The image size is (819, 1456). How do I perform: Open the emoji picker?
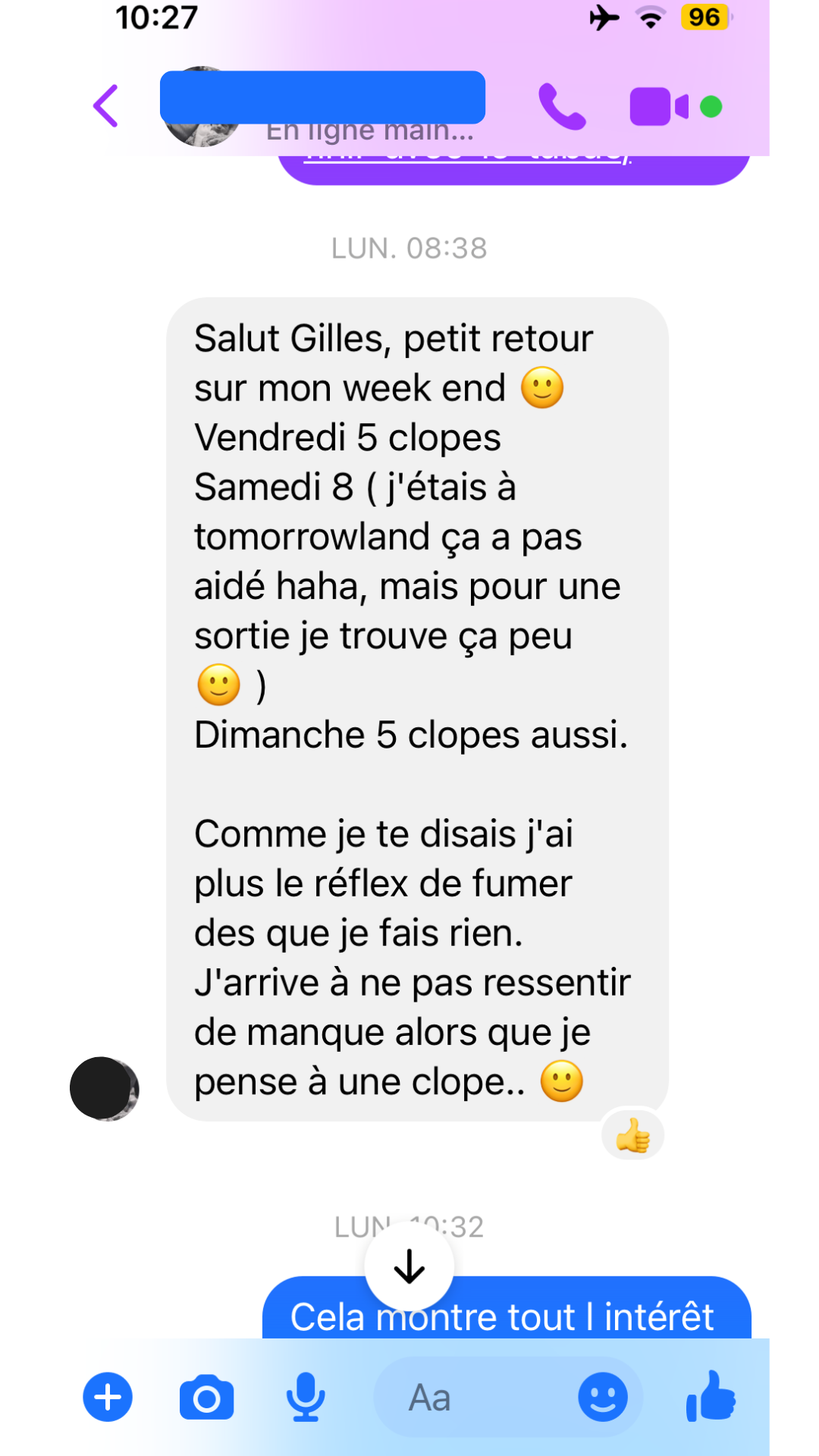click(603, 1397)
